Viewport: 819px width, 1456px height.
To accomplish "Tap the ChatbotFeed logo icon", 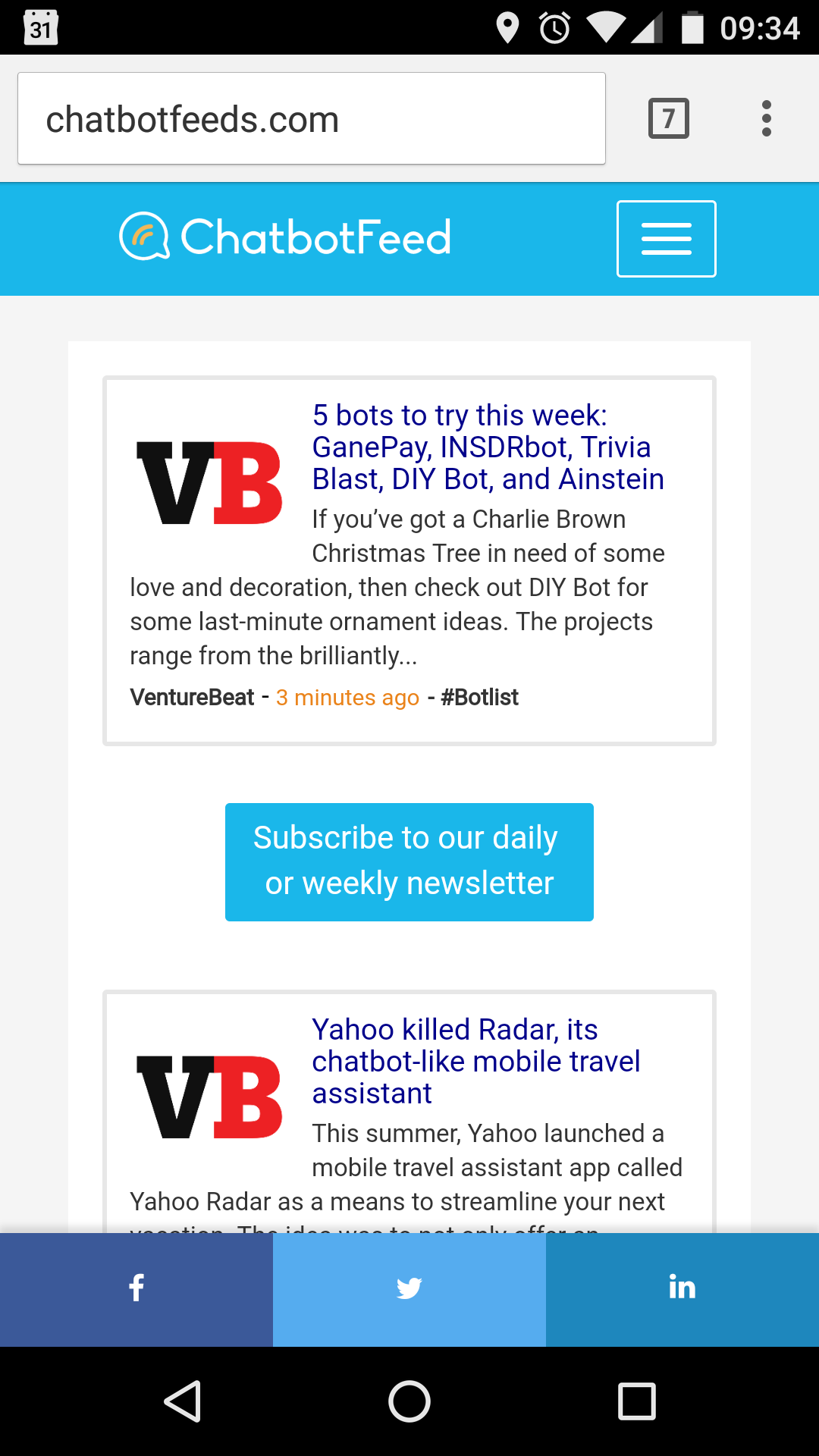I will pos(143,237).
